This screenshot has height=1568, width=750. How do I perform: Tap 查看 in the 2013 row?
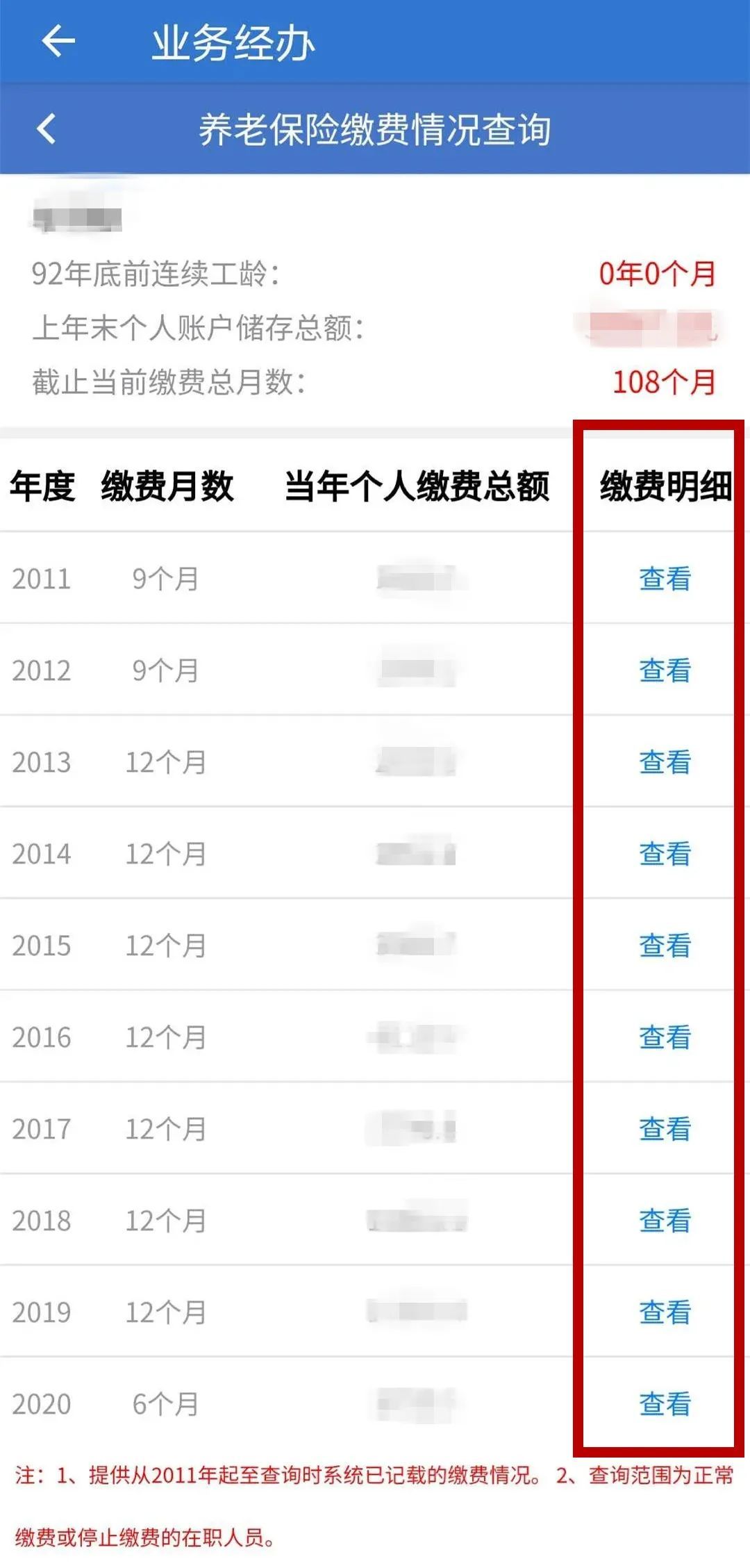tap(665, 762)
